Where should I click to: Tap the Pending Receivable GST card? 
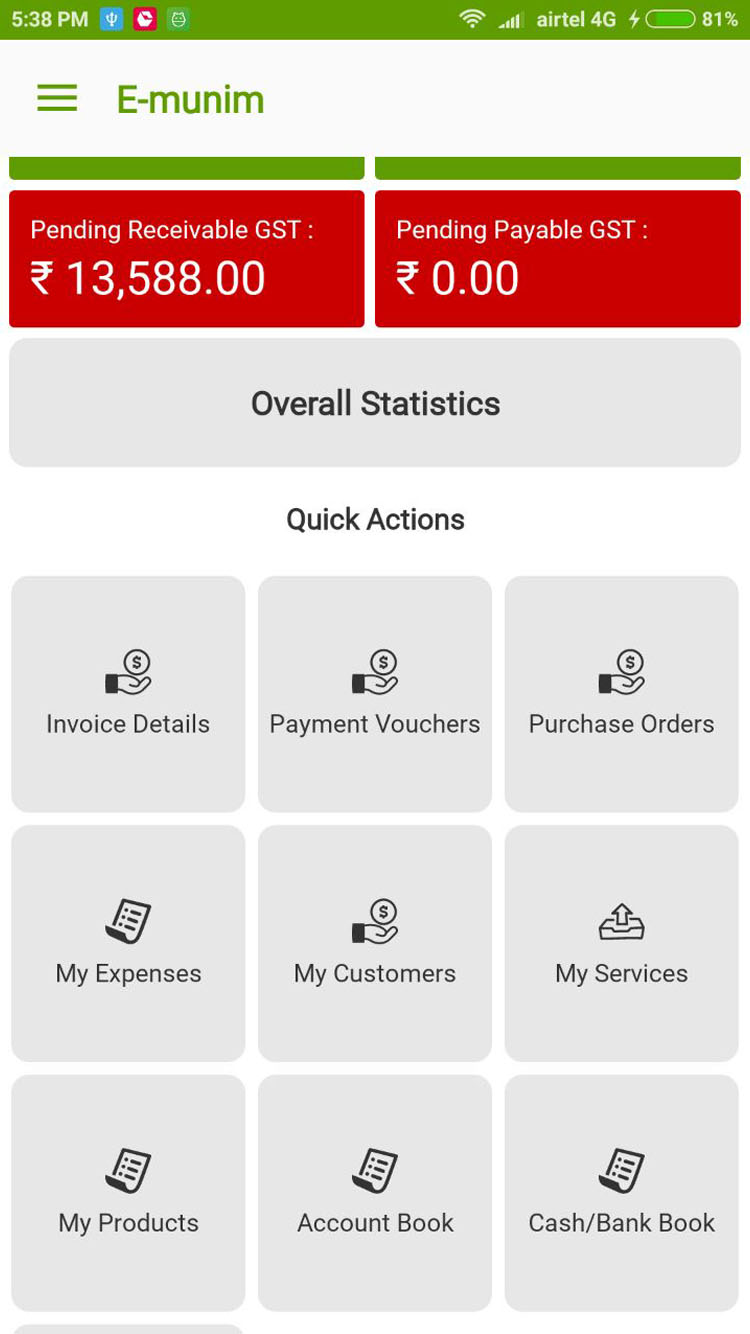coord(187,259)
